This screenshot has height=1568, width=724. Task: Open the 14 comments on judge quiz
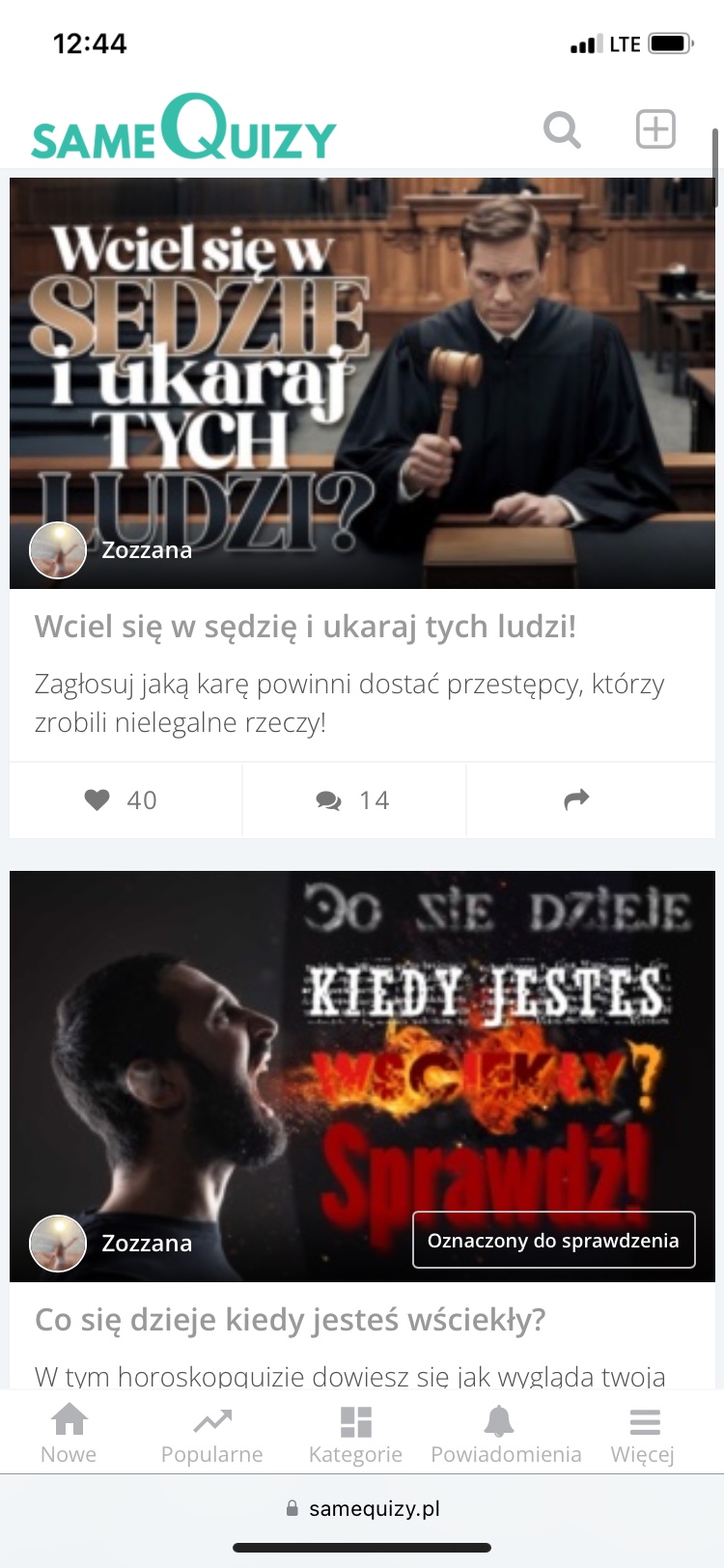point(353,799)
